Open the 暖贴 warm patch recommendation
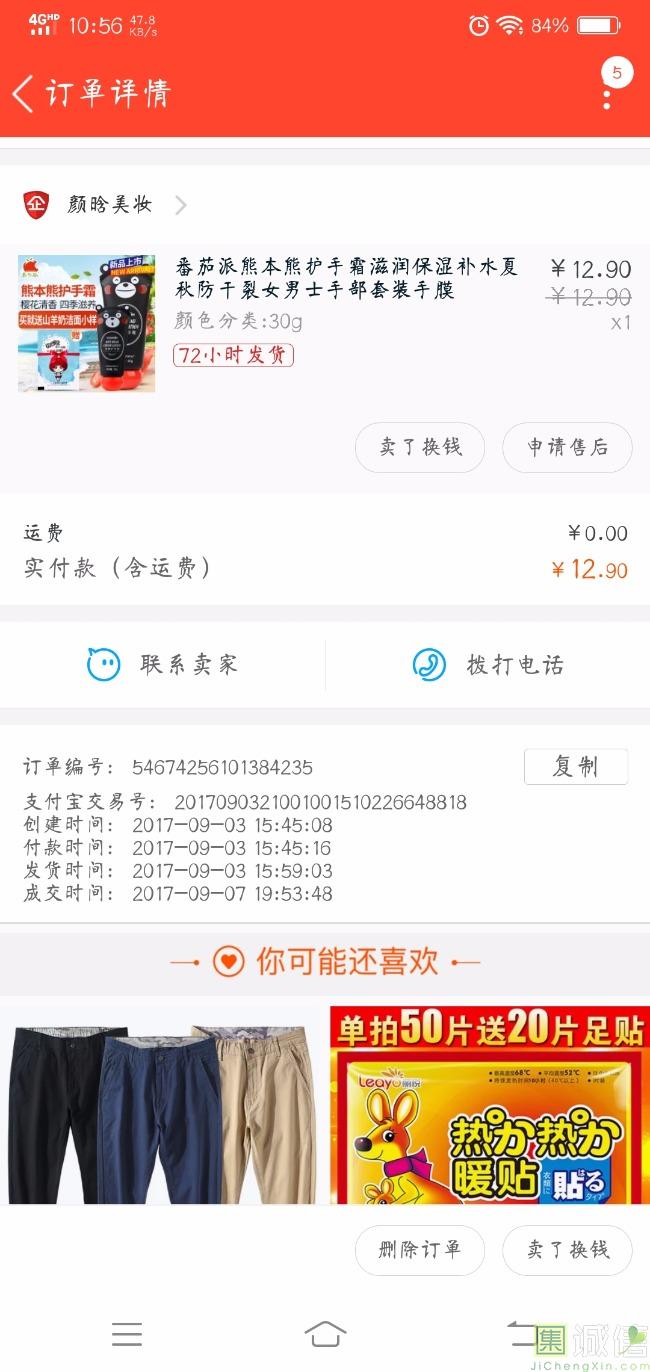Viewport: 650px width, 1372px height. coord(489,1105)
